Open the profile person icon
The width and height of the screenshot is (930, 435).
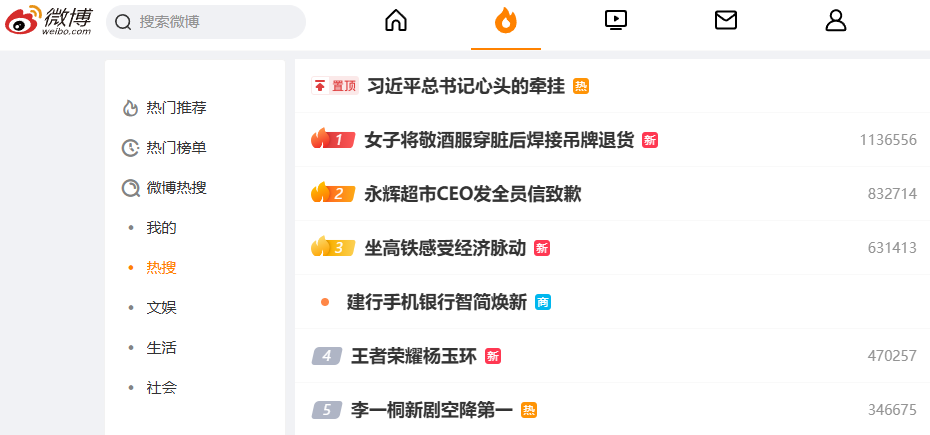836,20
